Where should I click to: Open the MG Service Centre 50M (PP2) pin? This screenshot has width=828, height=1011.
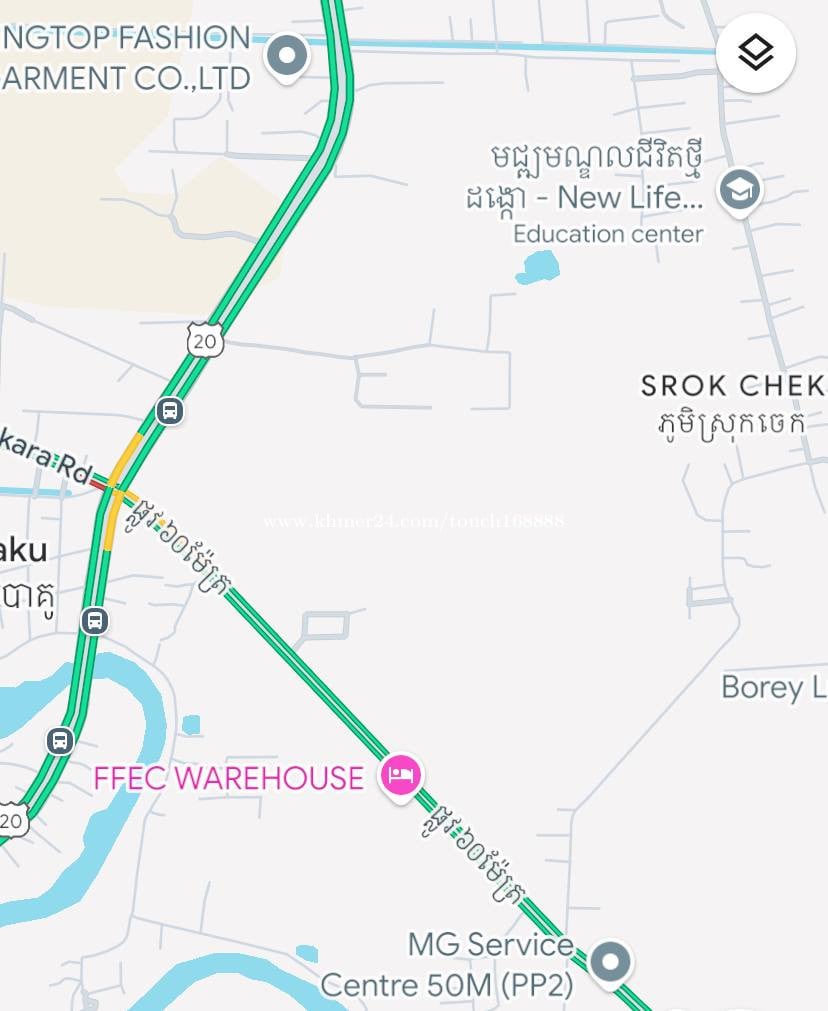pos(609,963)
